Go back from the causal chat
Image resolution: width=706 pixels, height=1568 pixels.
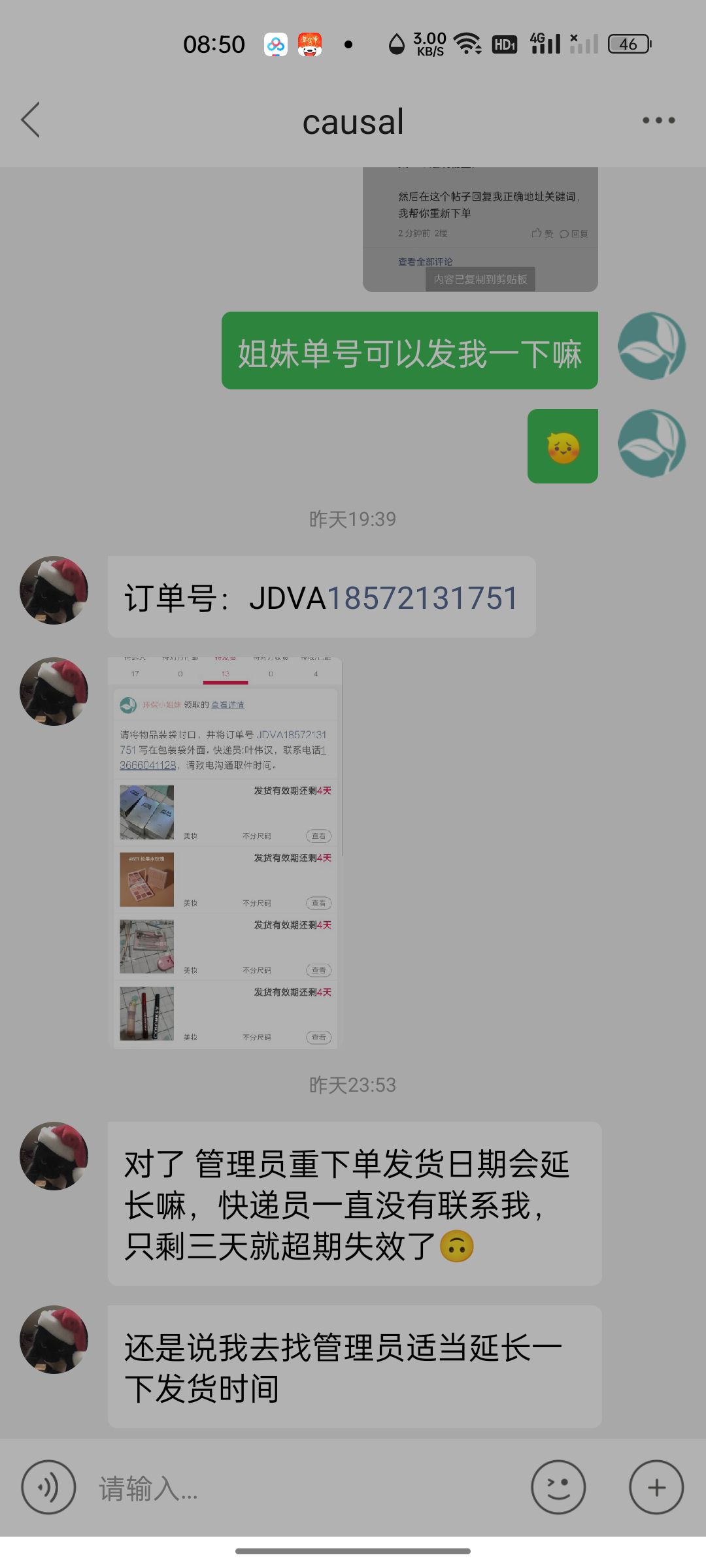tap(31, 120)
